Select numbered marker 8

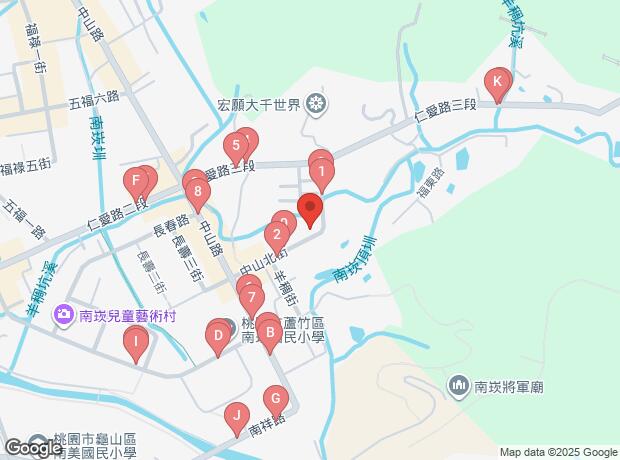pos(200,192)
